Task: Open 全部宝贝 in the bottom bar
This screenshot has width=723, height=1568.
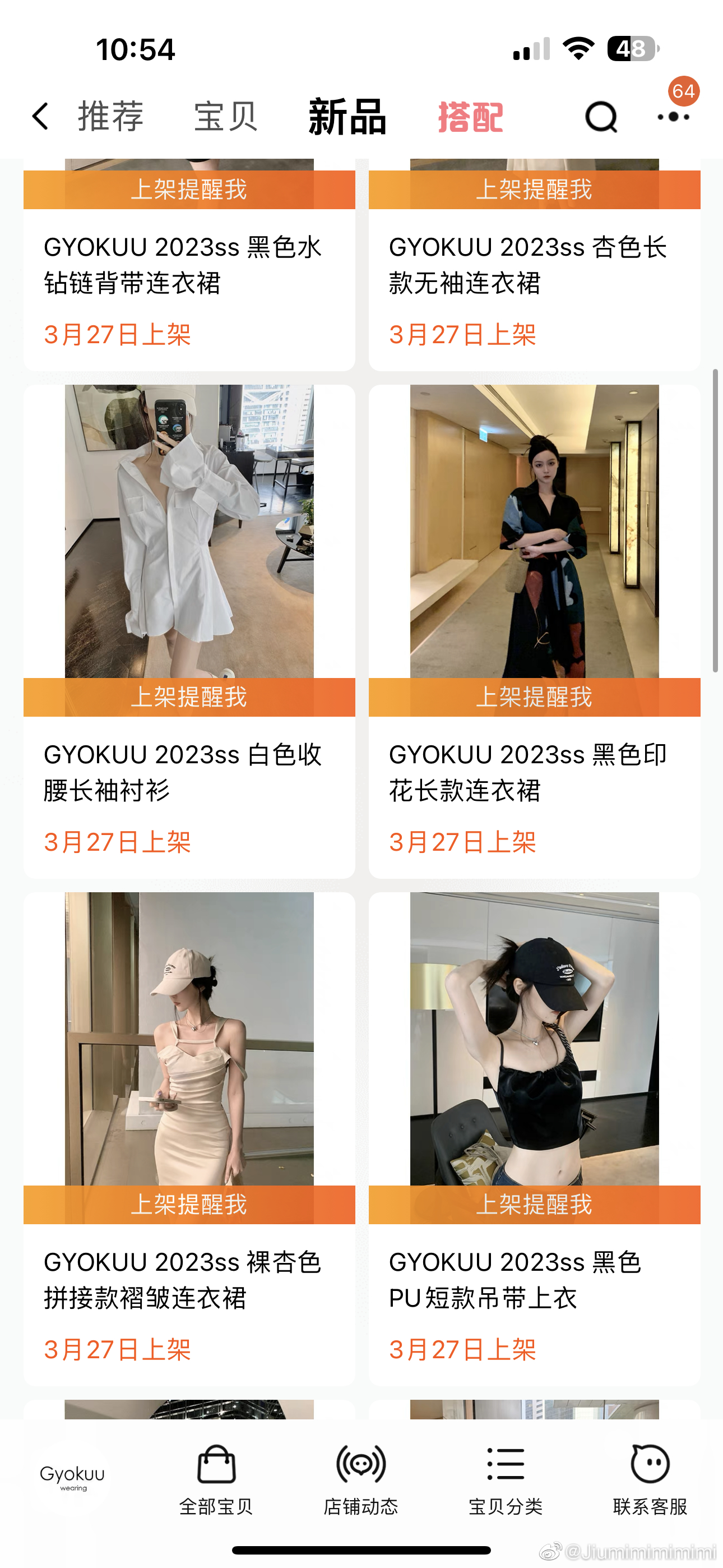Action: [x=216, y=1479]
